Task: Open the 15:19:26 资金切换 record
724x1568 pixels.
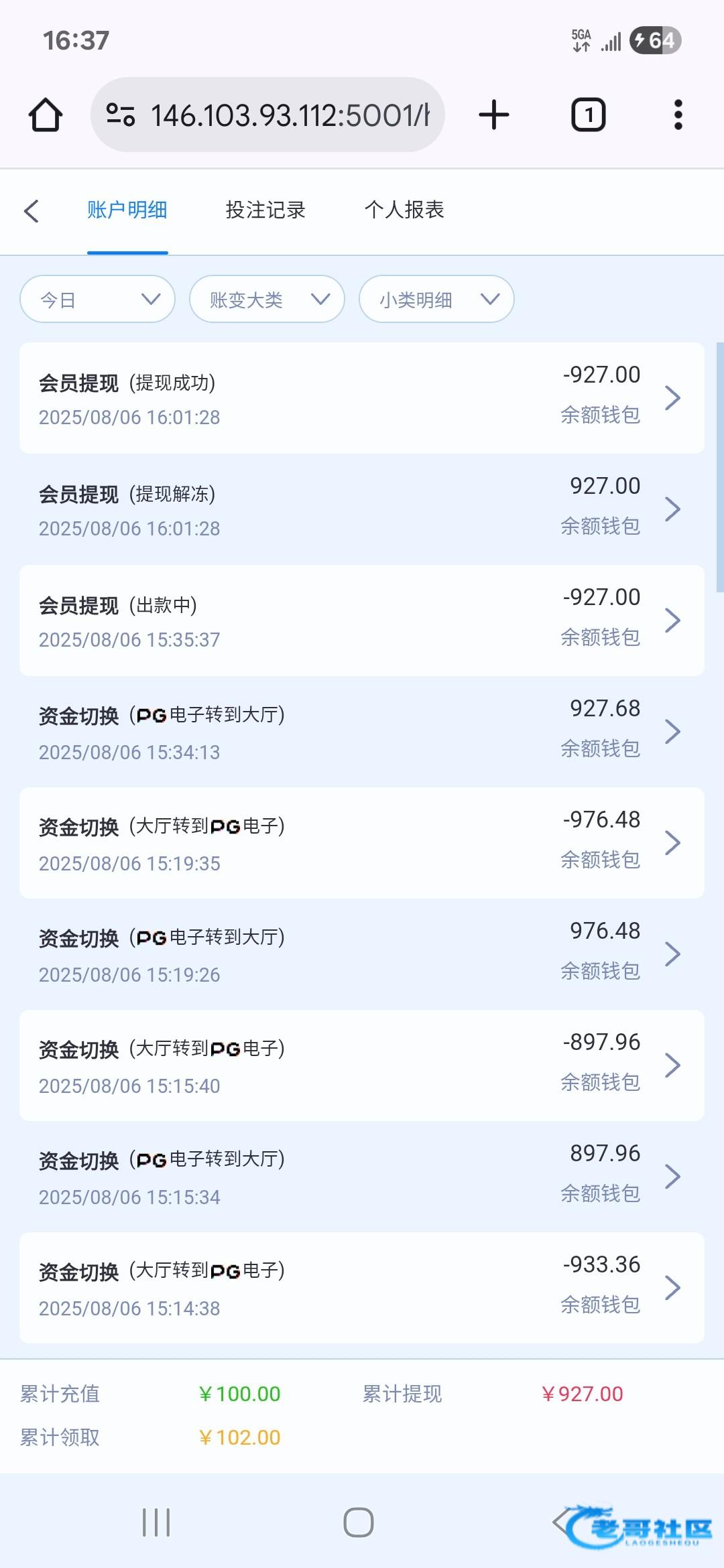Action: tap(362, 954)
